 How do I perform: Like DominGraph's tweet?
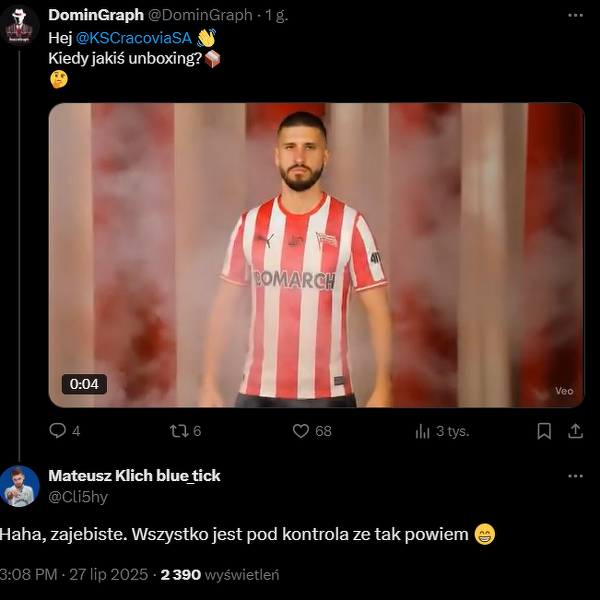click(301, 431)
